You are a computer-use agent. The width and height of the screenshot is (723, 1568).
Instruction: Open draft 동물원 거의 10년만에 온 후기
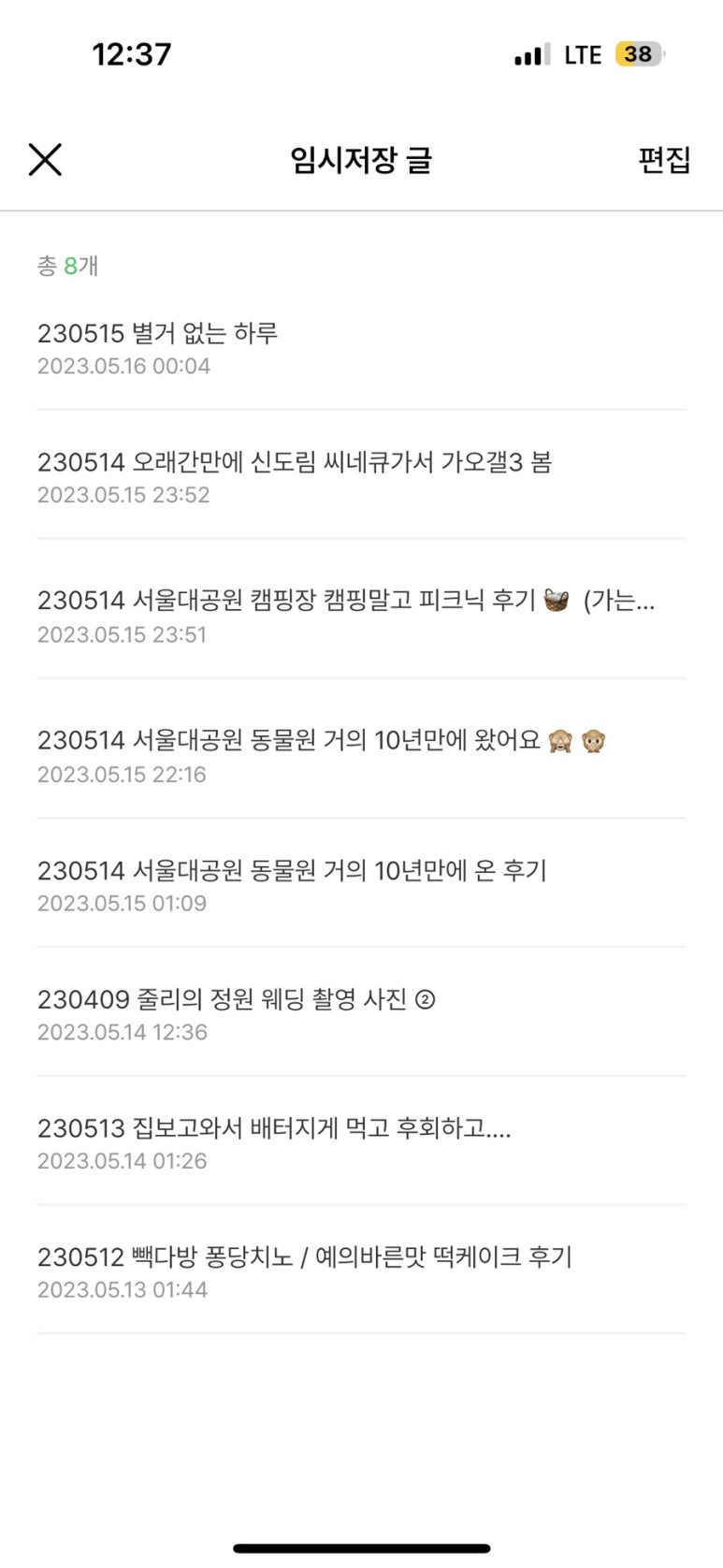pos(361,885)
